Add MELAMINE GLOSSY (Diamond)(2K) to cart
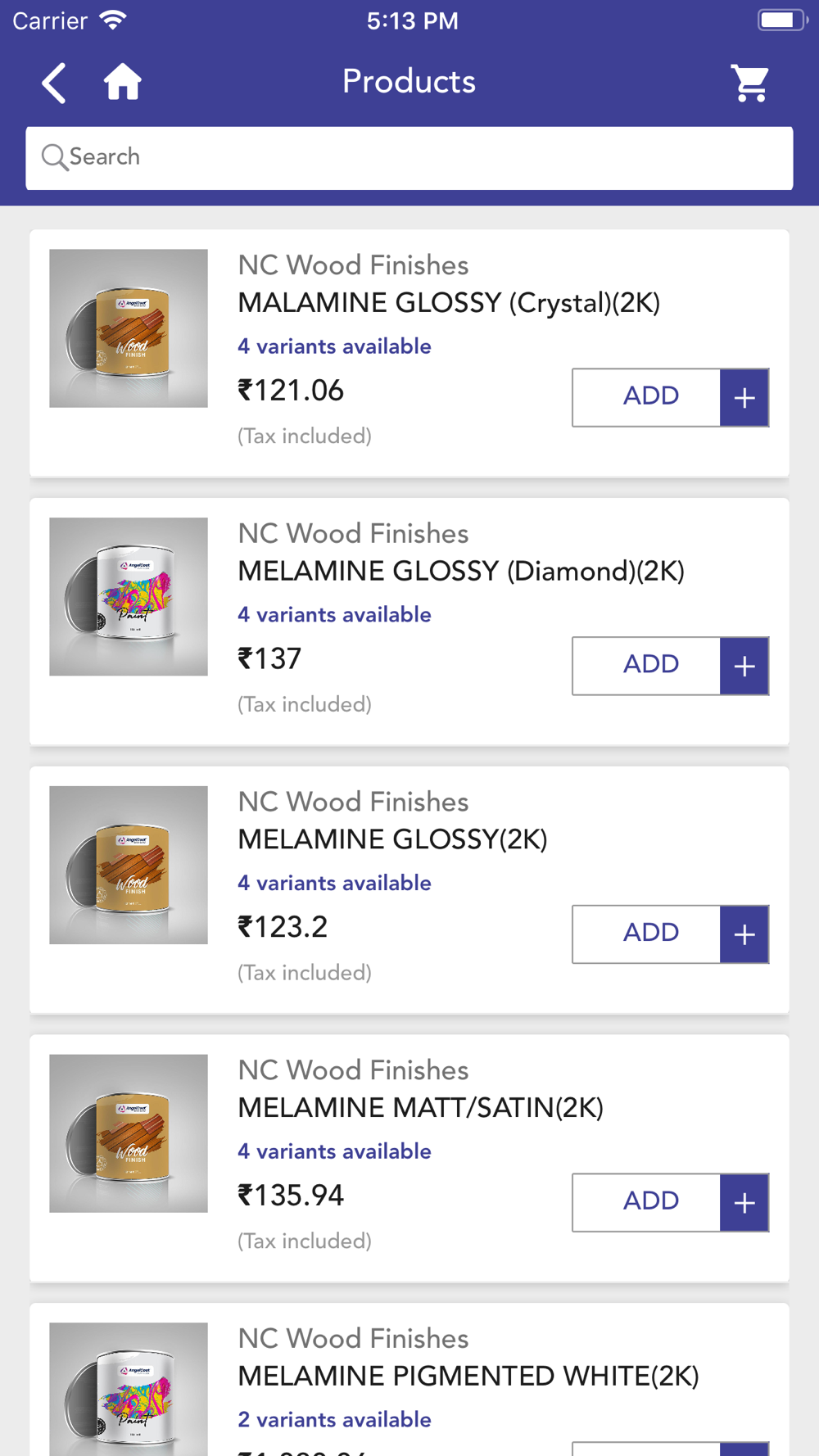This screenshot has height=1456, width=819. 646,666
